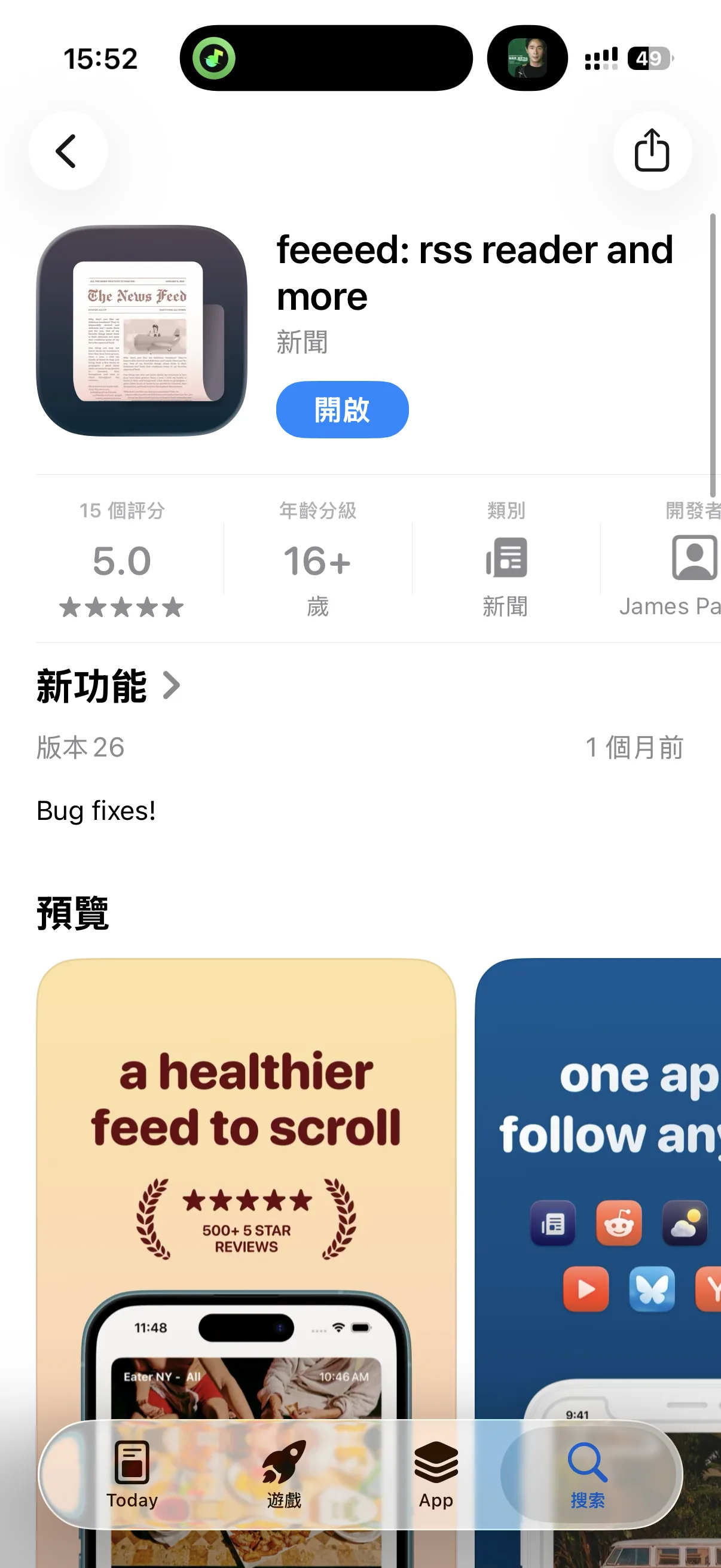Go back to the previous page

(x=68, y=150)
